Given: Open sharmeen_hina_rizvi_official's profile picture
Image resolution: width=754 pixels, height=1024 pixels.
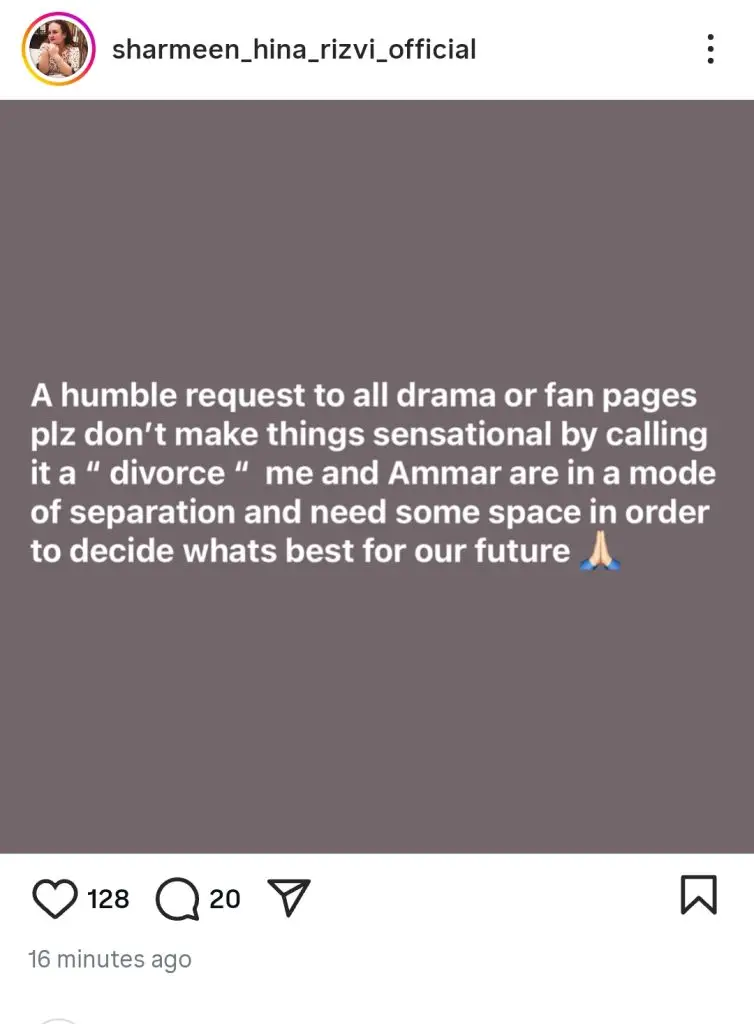Looking at the screenshot, I should point(58,48).
